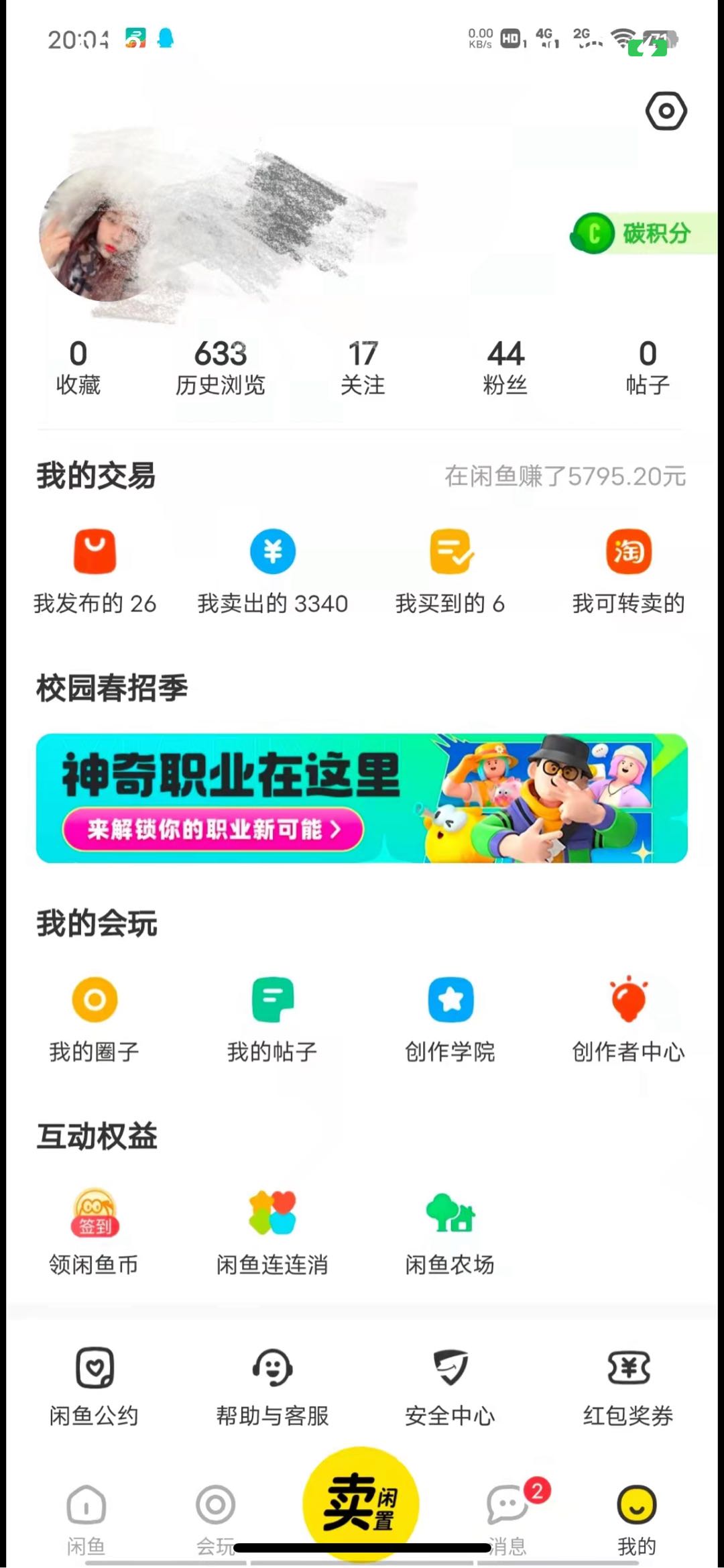Image resolution: width=724 pixels, height=1568 pixels.
Task: Open 我可转卖的 resellable items
Action: [628, 571]
